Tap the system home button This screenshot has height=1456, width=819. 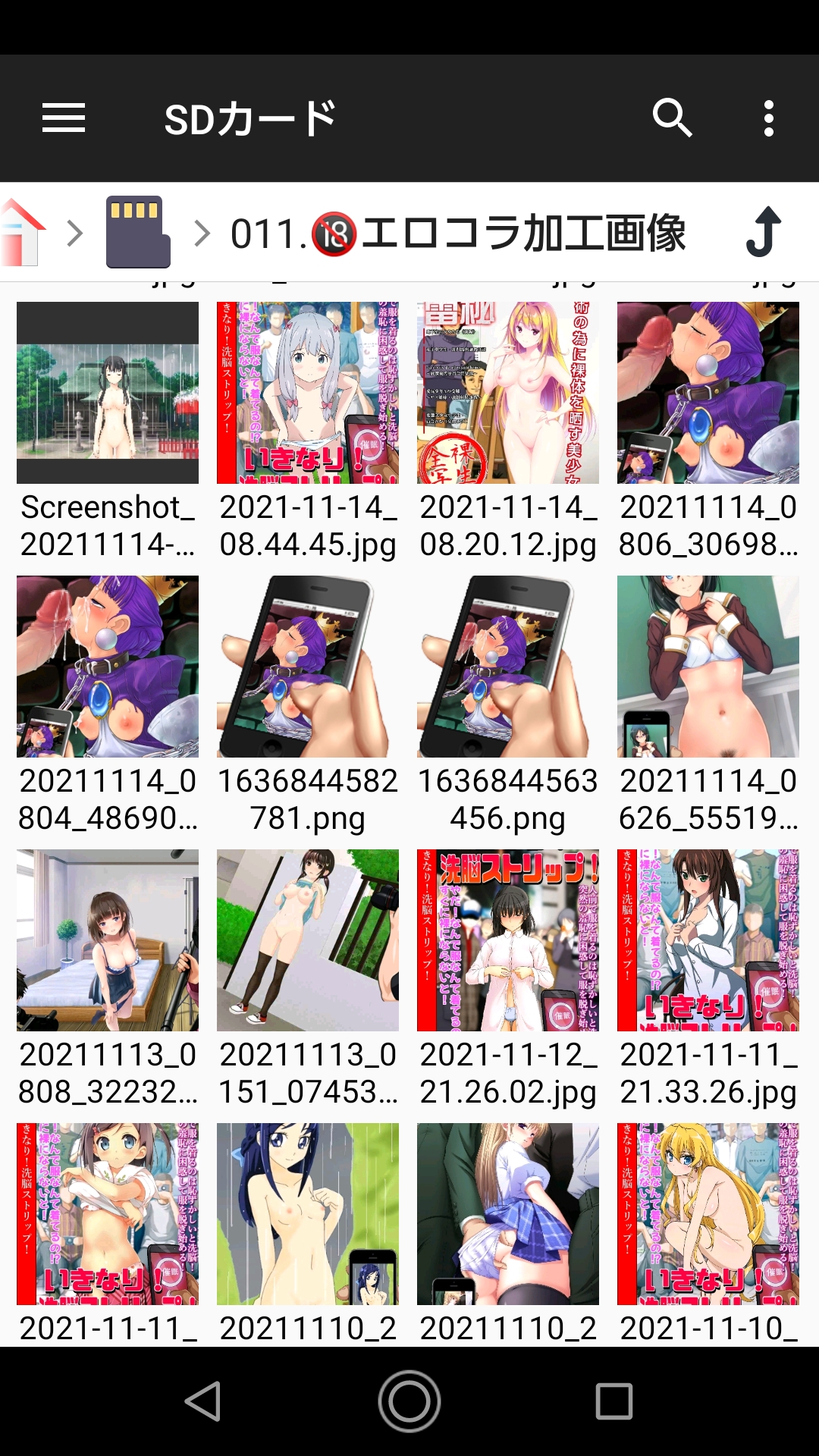click(409, 1401)
